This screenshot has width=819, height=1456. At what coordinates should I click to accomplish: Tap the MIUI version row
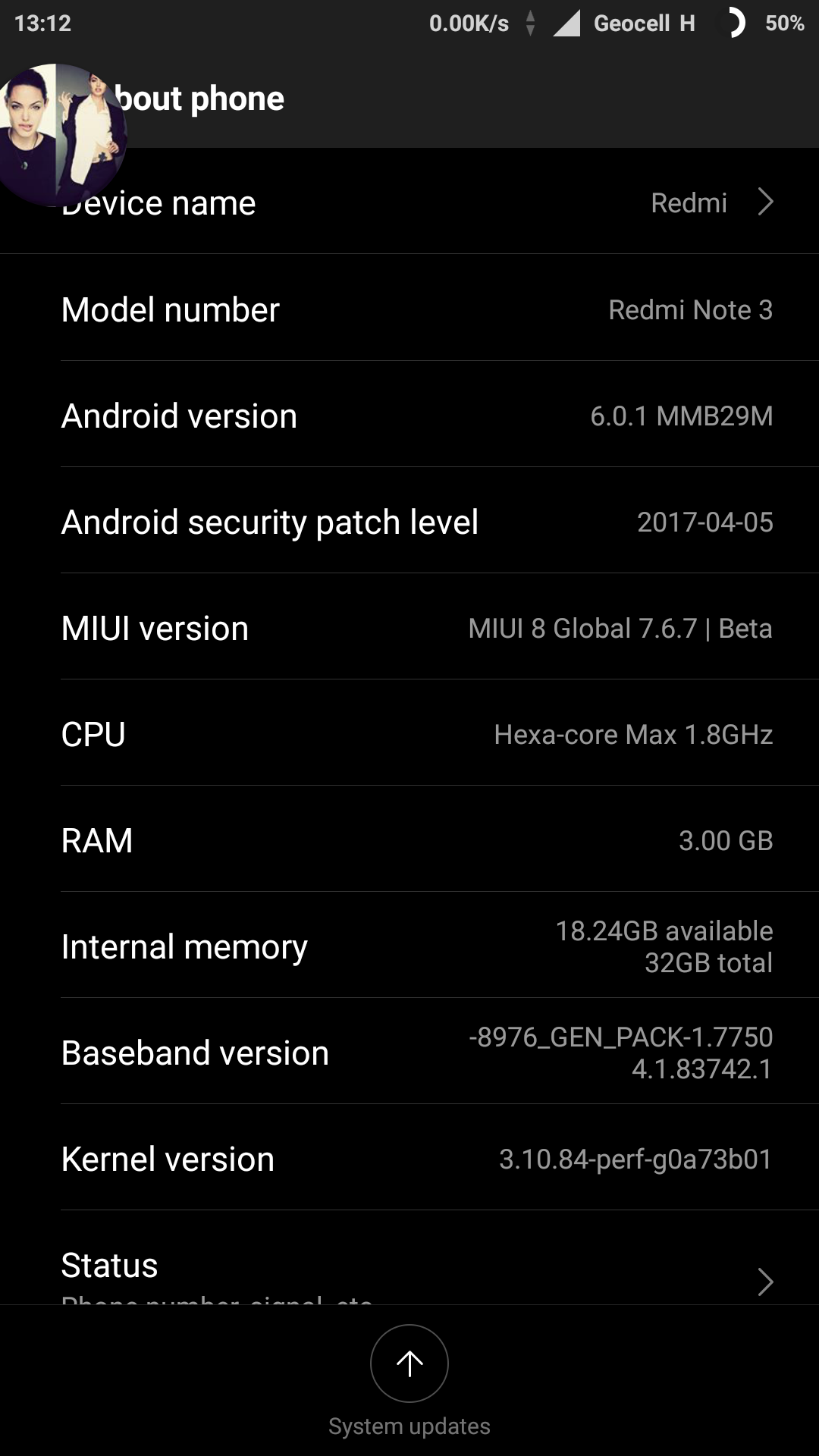(x=409, y=628)
